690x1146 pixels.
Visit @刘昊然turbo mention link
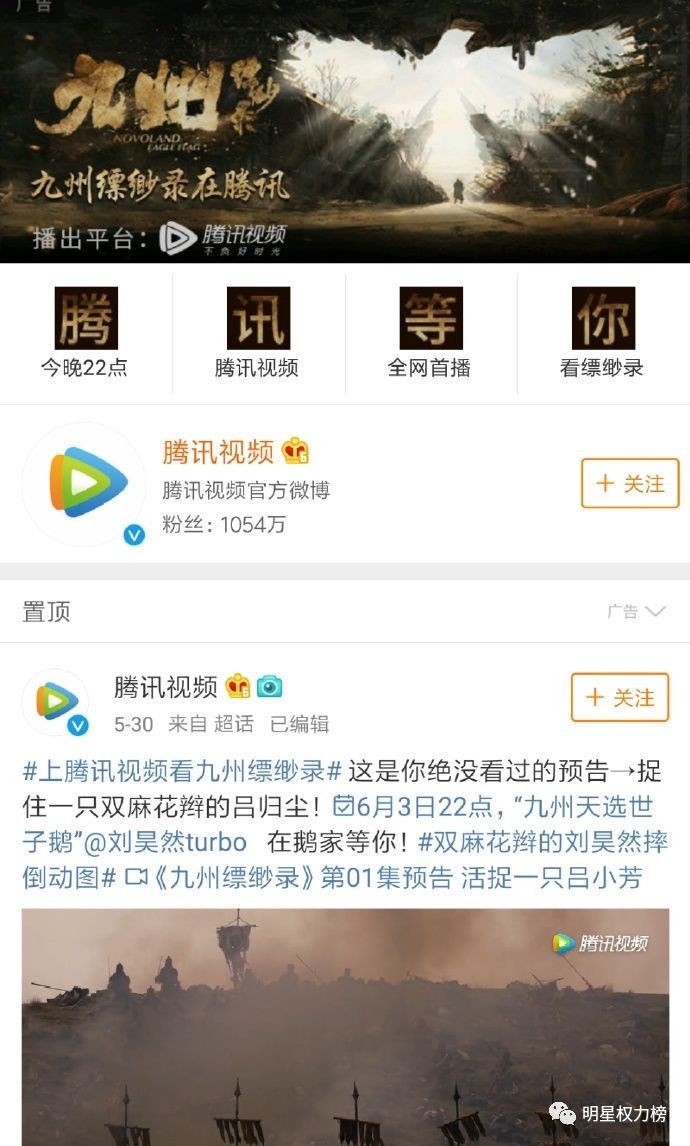(166, 843)
